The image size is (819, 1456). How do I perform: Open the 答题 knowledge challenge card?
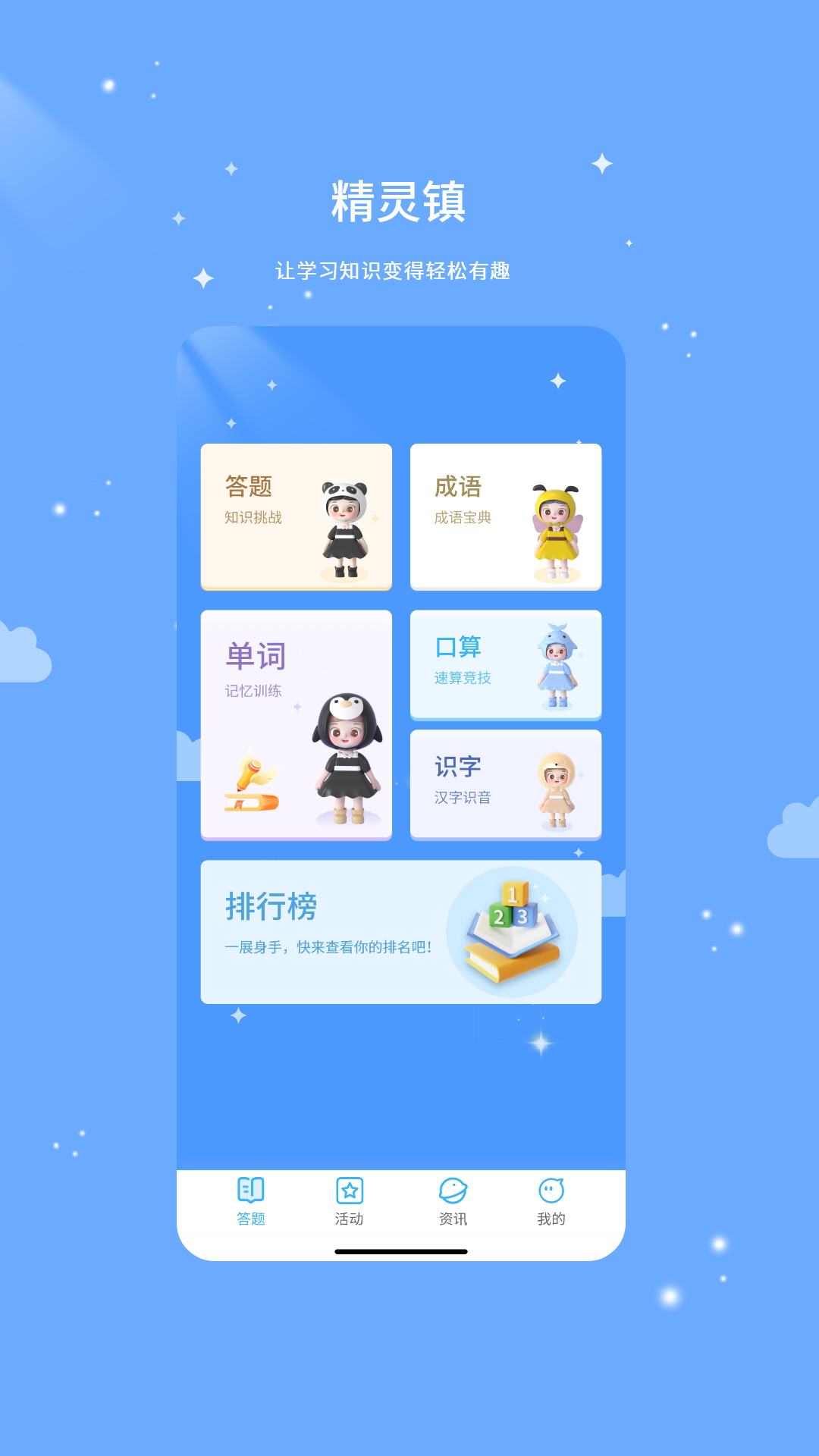[x=297, y=517]
